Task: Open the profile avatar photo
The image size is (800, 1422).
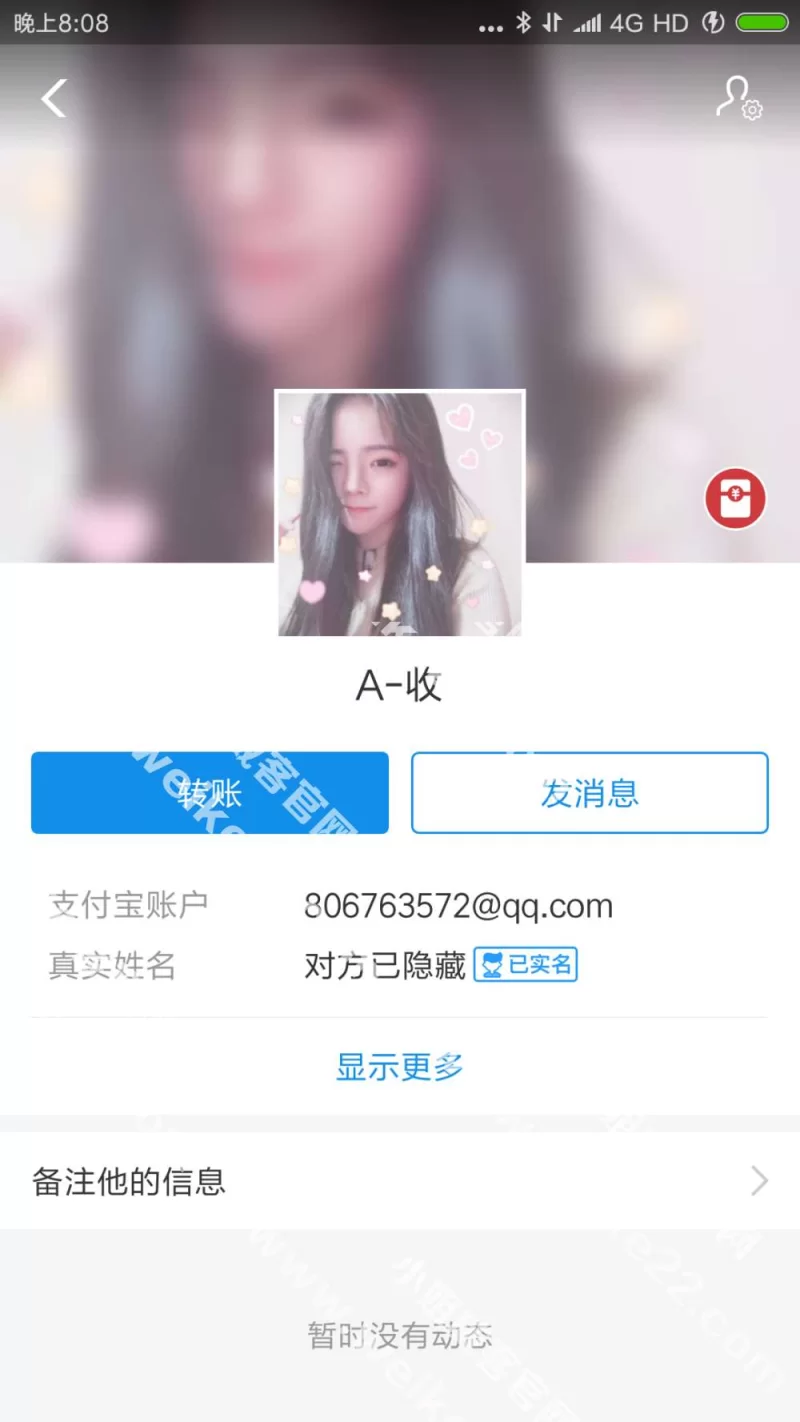Action: (x=400, y=514)
